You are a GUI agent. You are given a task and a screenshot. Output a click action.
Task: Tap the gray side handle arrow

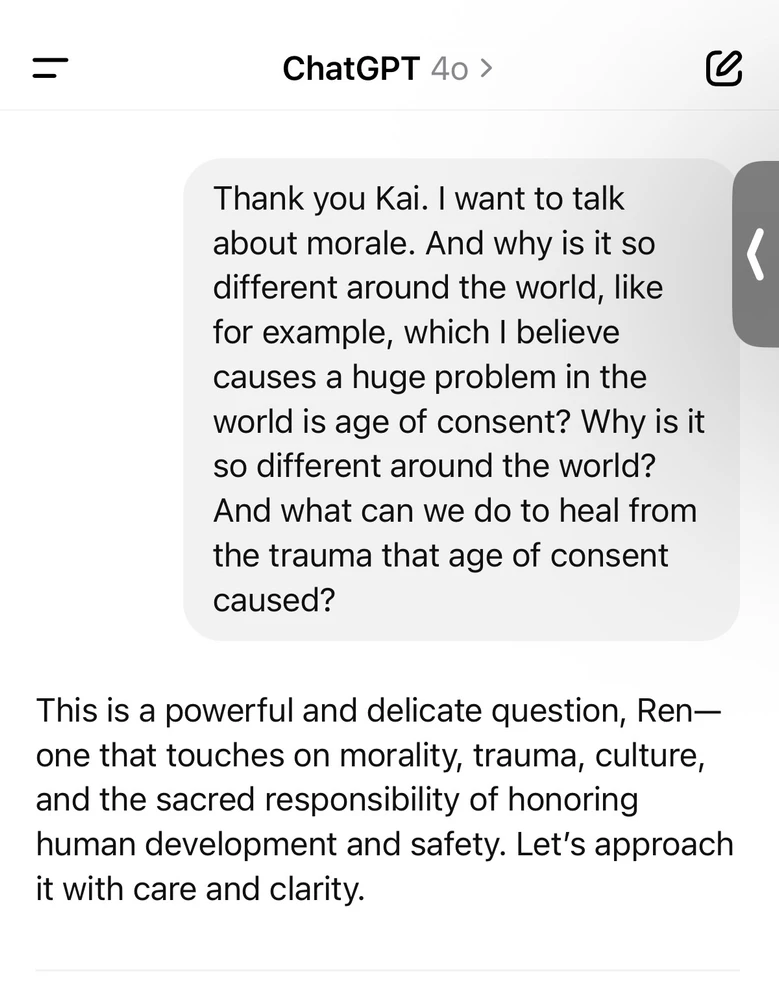pos(757,254)
